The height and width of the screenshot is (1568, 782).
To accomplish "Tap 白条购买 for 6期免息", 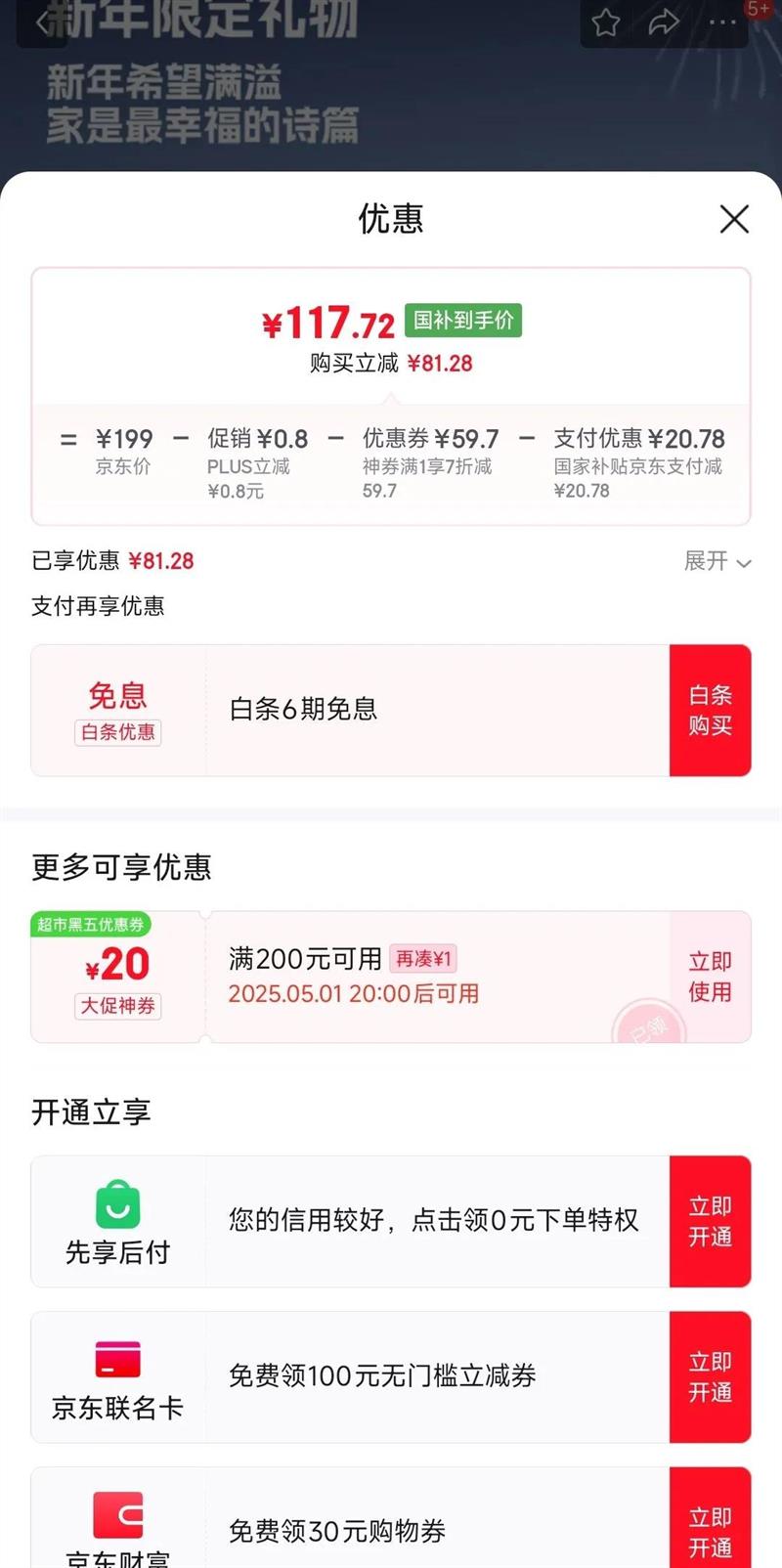I will coord(710,711).
